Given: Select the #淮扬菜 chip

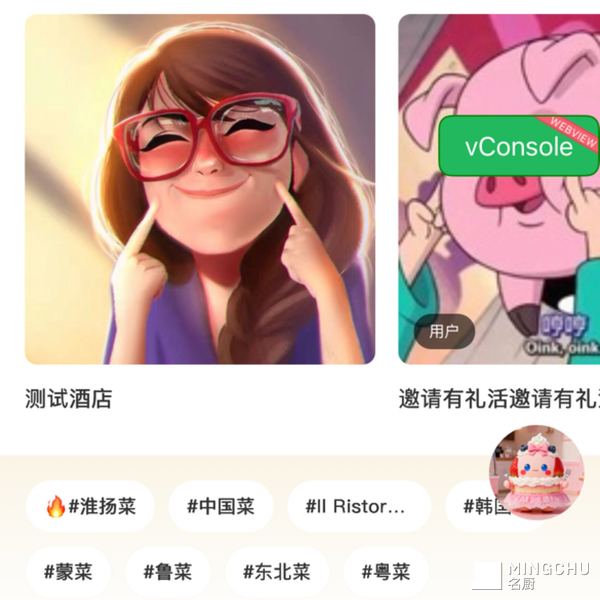Looking at the screenshot, I should pyautogui.click(x=91, y=506).
